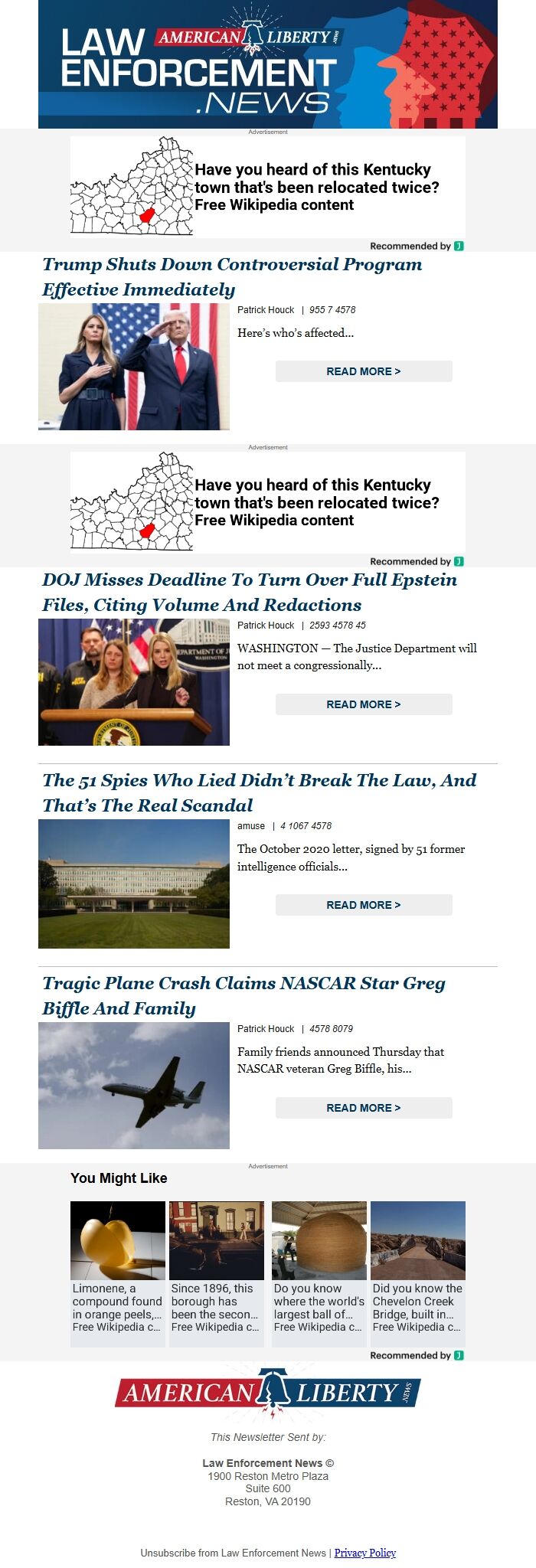Open the DOJ podium press conference photo
The width and height of the screenshot is (536, 1568).
134,682
